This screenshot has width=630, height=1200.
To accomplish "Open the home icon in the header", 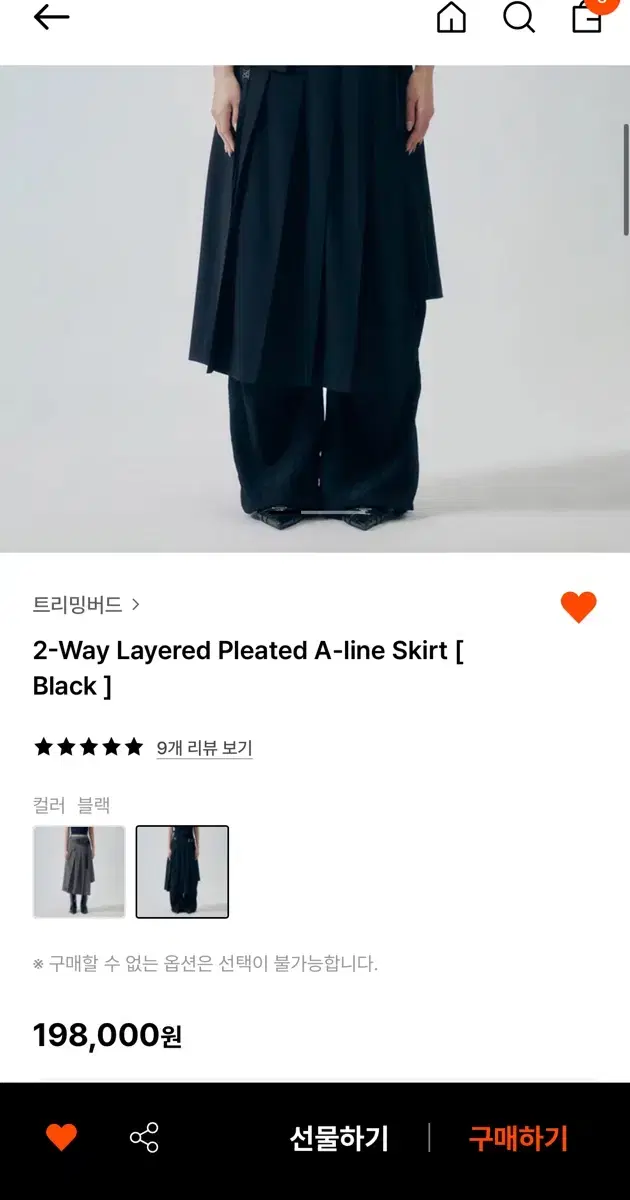I will coord(452,17).
